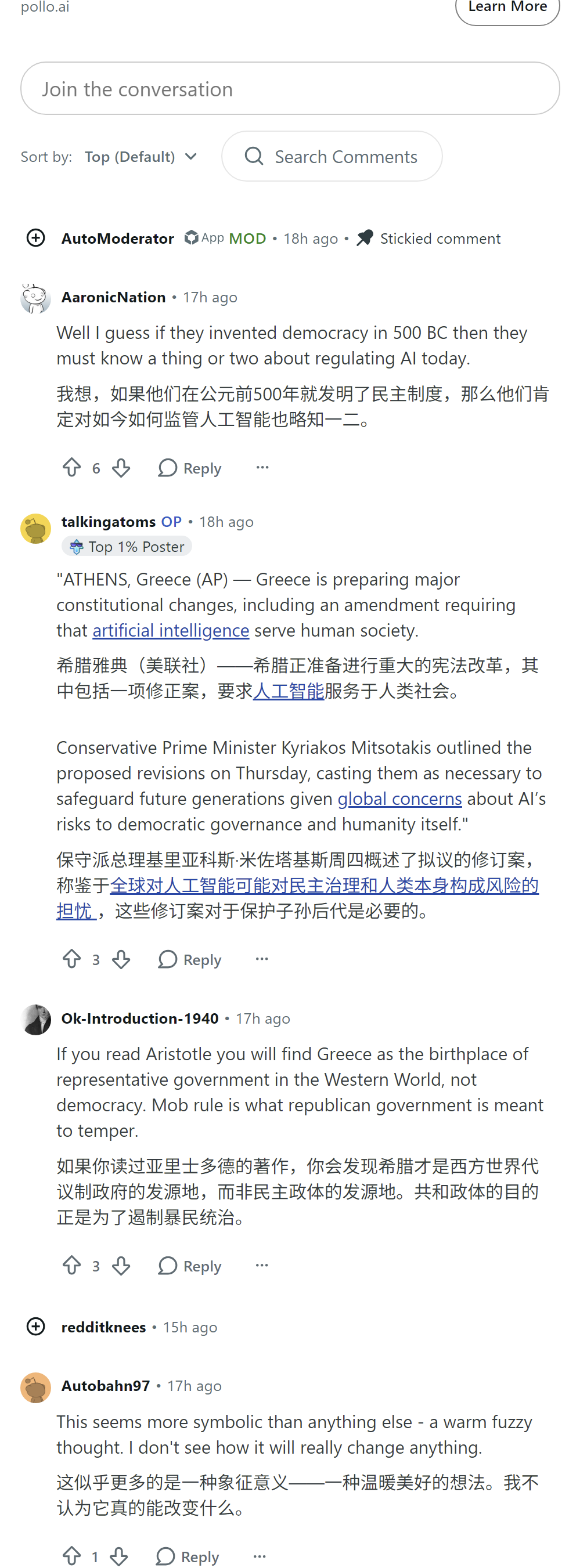
Task: Open the Join the conversation field
Action: click(290, 89)
